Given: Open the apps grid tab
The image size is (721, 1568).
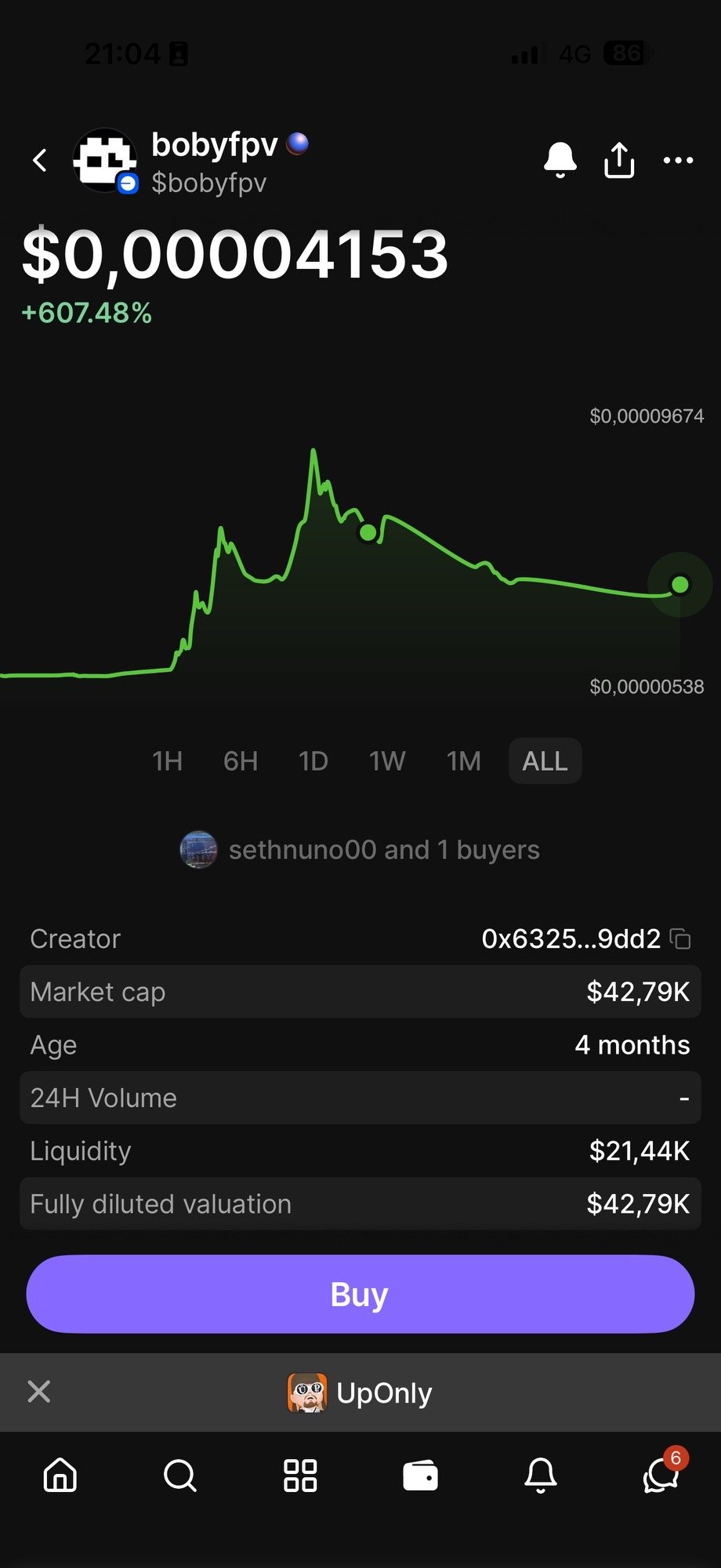Looking at the screenshot, I should point(300,1475).
